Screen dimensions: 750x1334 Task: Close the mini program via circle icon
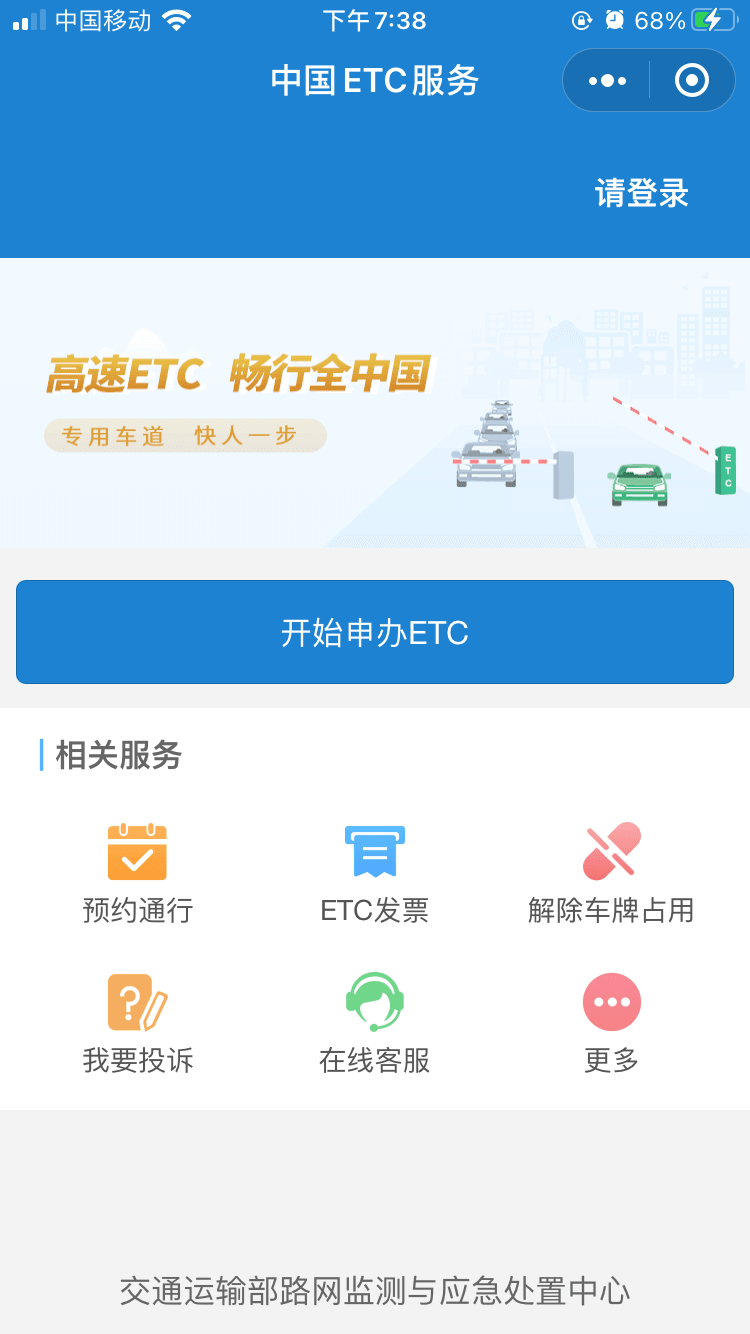(691, 80)
